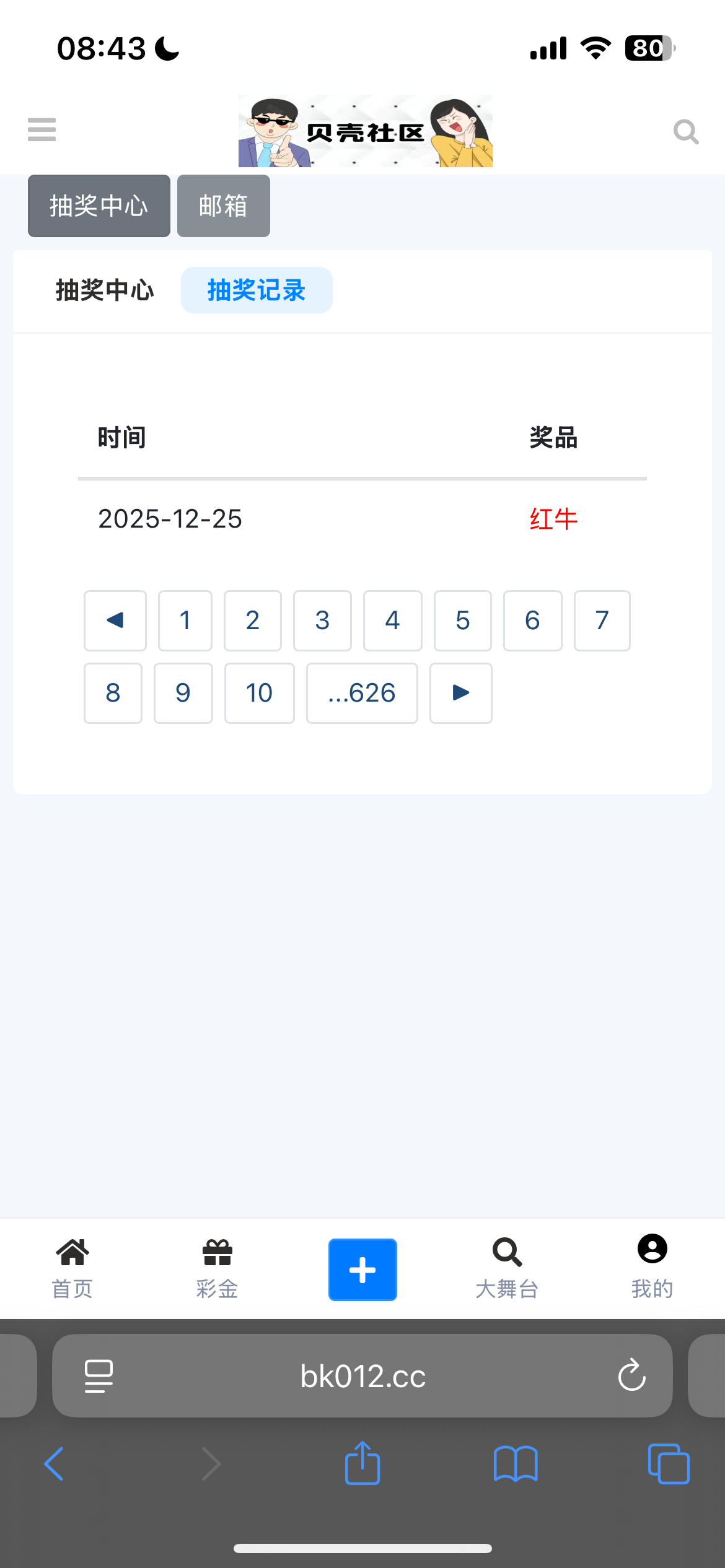Select the 邮箱 button
Image resolution: width=725 pixels, height=1568 pixels.
click(x=223, y=206)
